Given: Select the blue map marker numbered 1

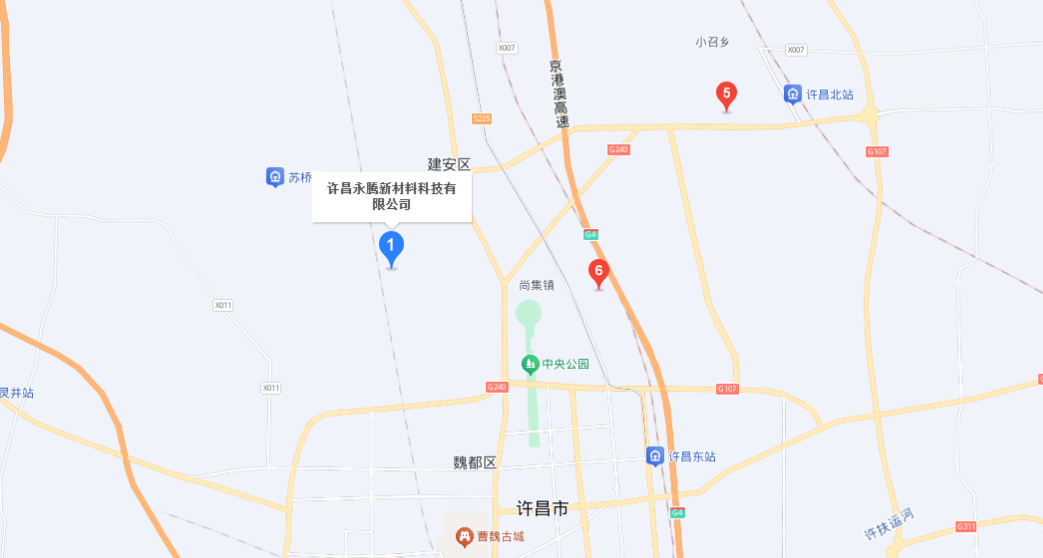Looking at the screenshot, I should pyautogui.click(x=391, y=247).
